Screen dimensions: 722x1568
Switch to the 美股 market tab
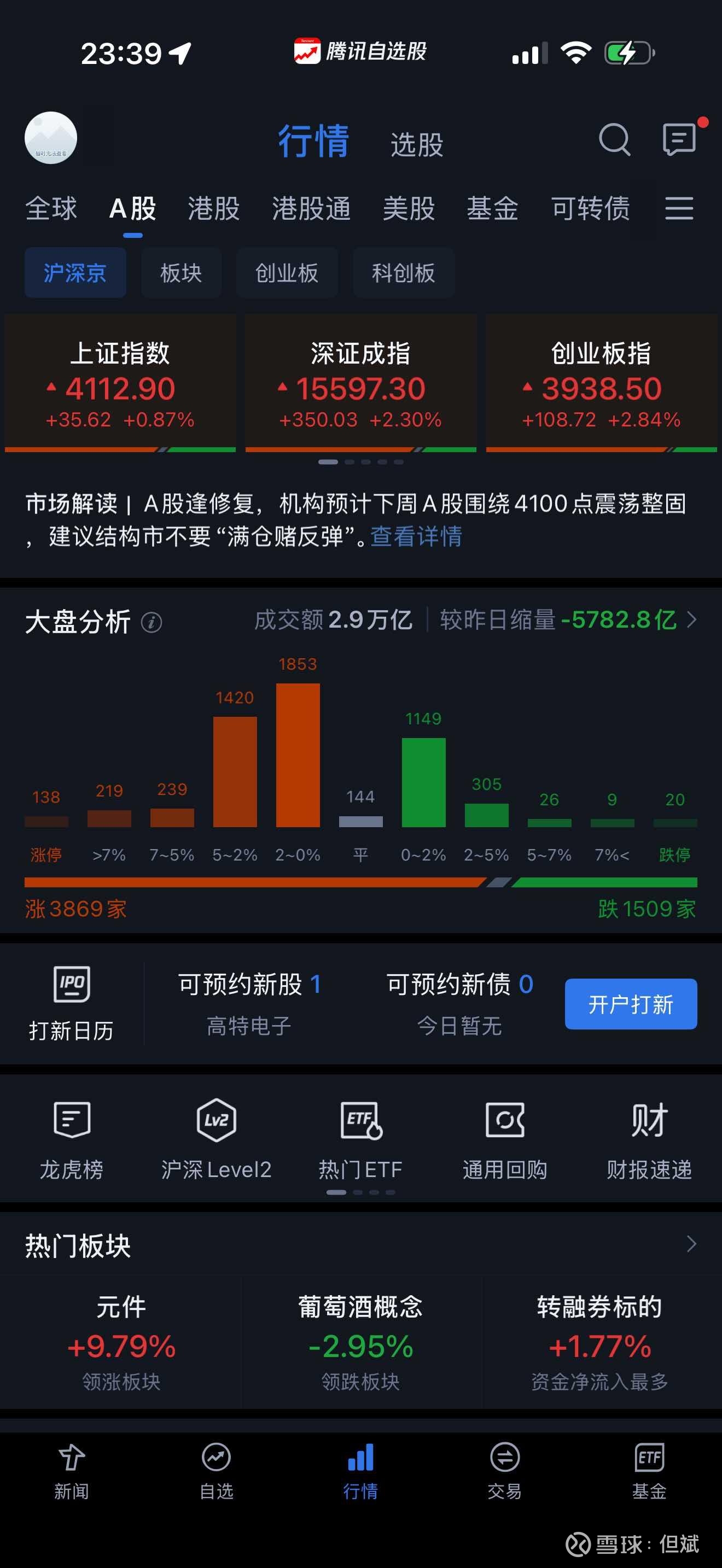409,208
